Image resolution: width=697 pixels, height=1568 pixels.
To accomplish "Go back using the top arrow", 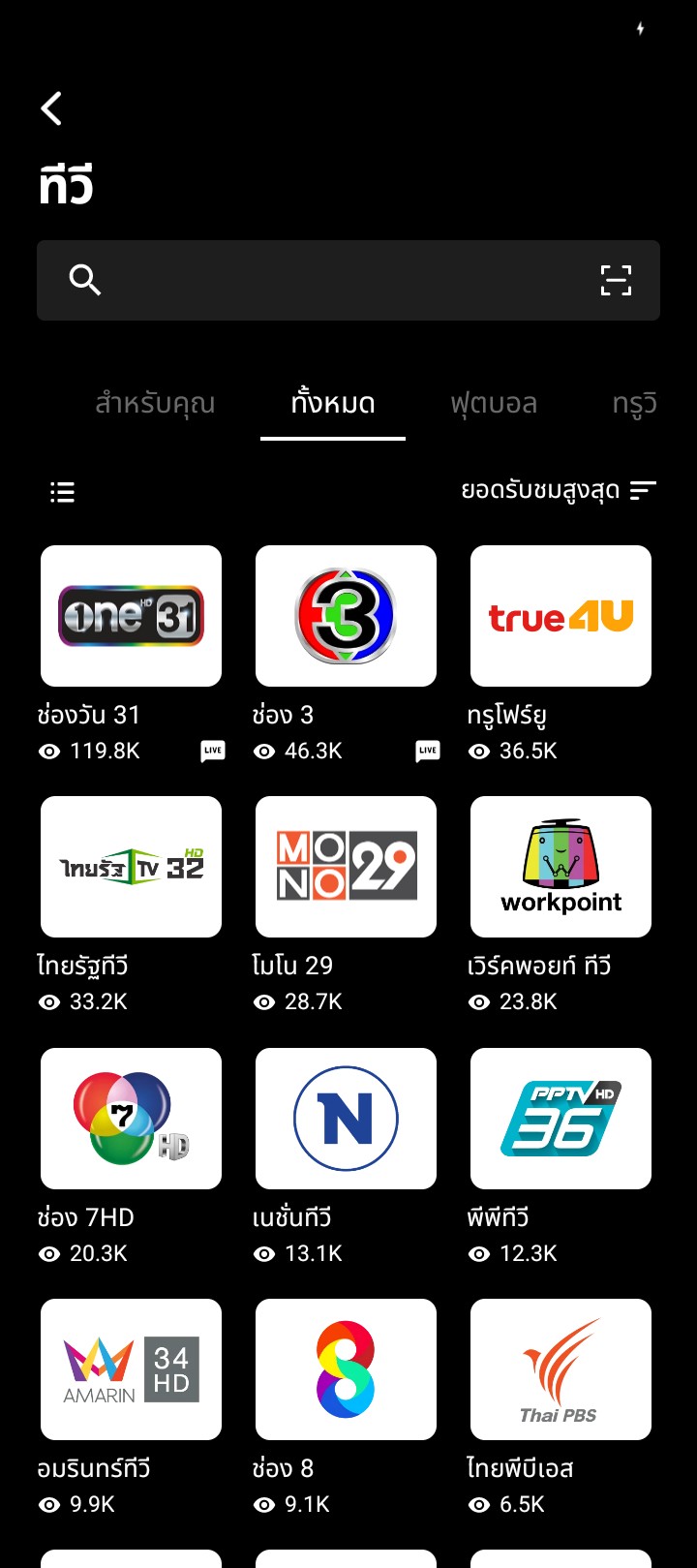I will point(52,108).
